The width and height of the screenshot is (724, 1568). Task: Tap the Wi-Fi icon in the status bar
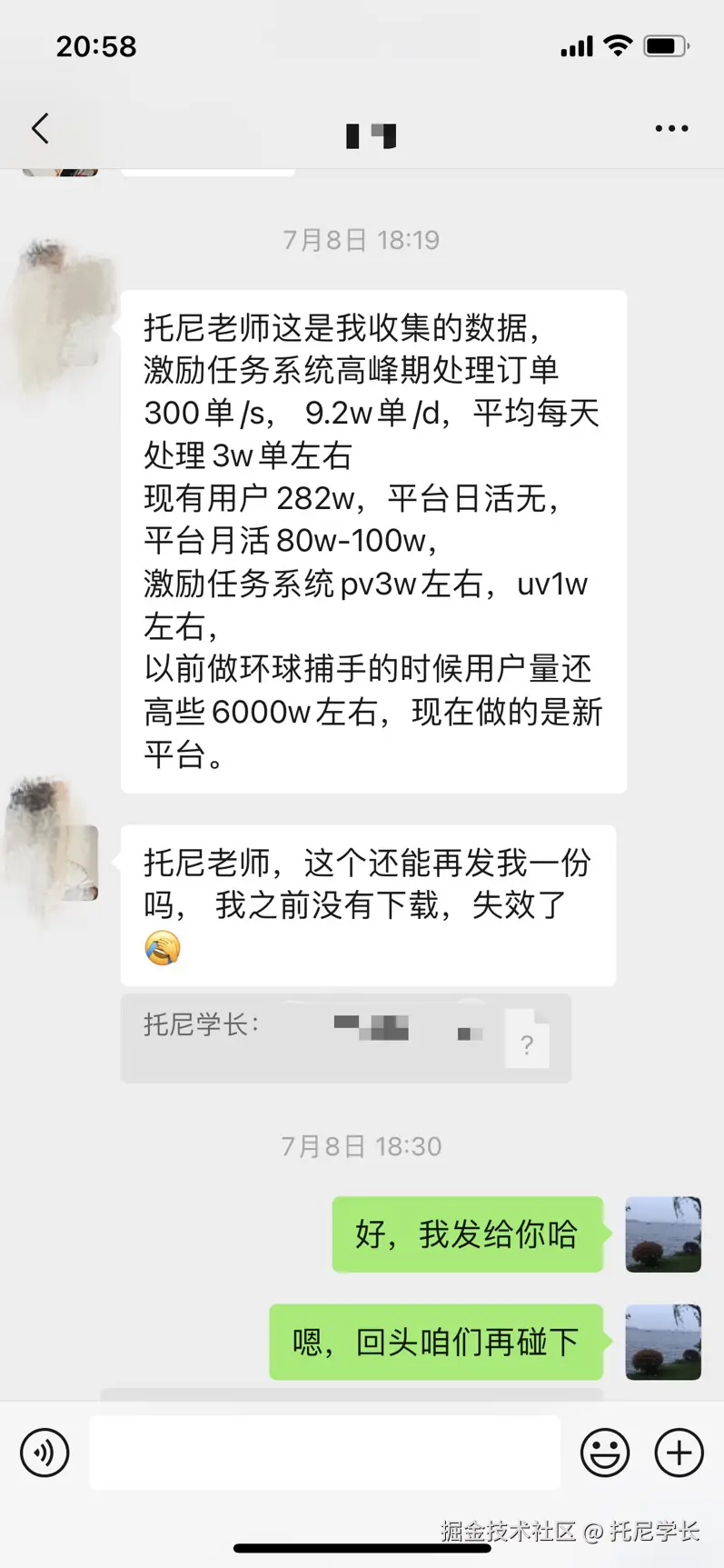617,45
